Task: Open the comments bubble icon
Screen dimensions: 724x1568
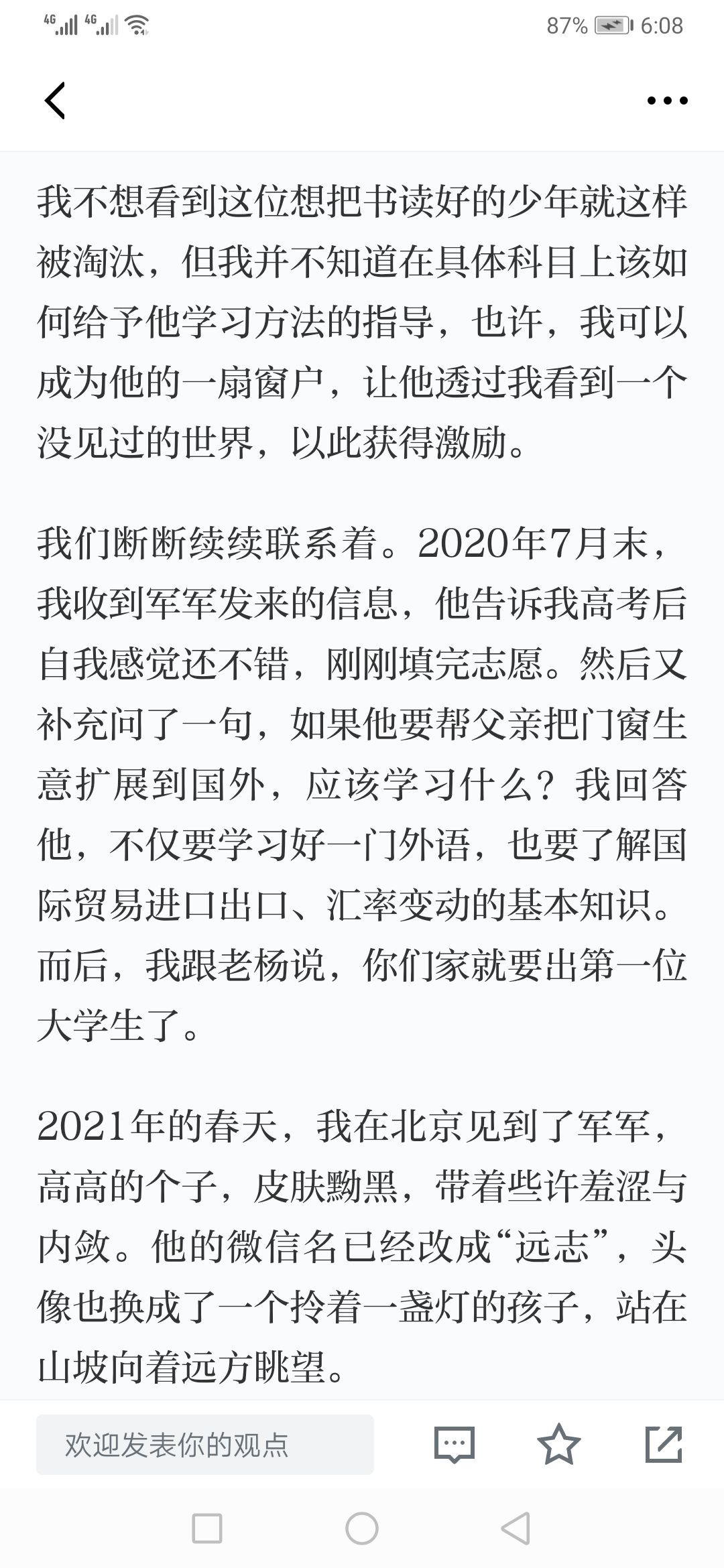Action: [455, 1445]
